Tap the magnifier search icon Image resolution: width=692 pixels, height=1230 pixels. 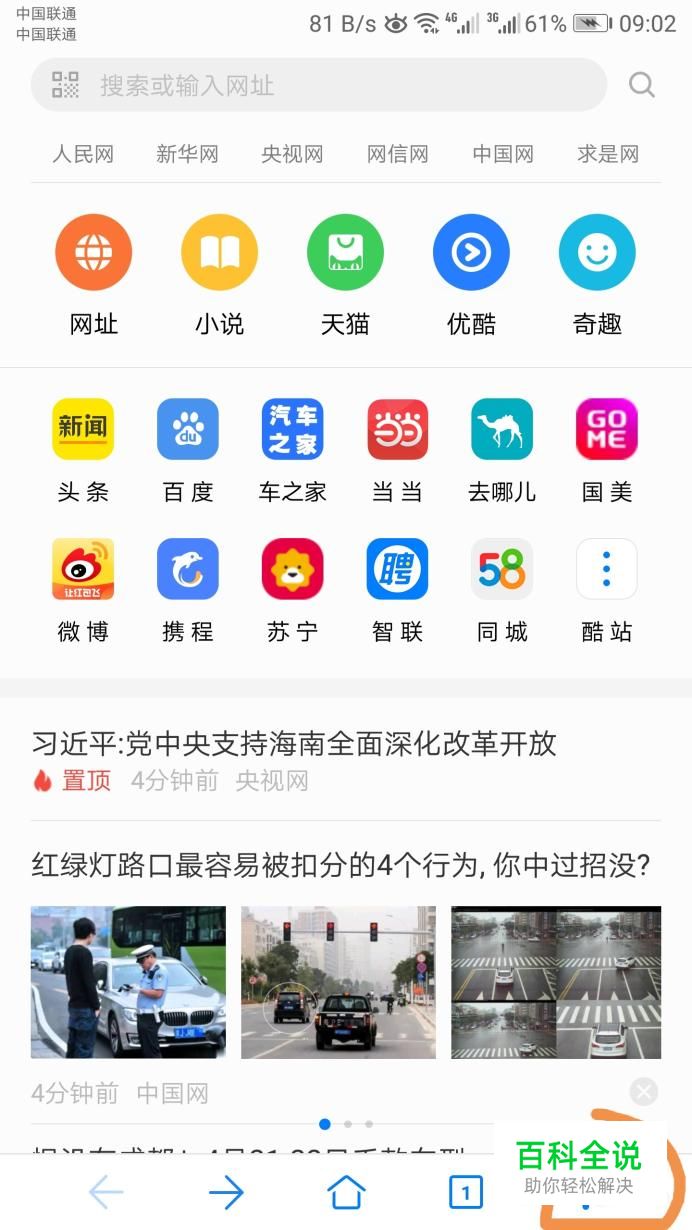point(641,85)
